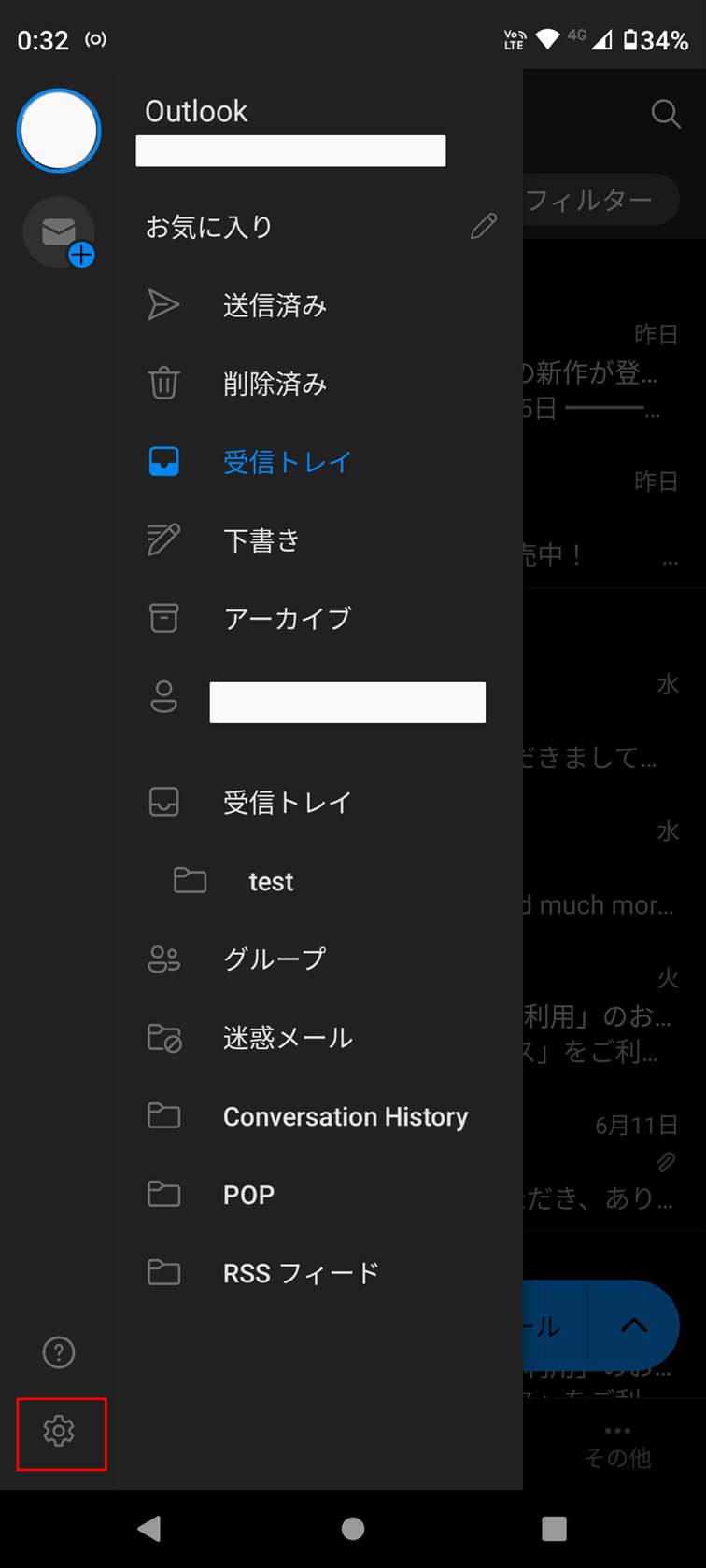Screen dimensions: 706x1568
Task: Open the test subfolder
Action: [x=271, y=881]
